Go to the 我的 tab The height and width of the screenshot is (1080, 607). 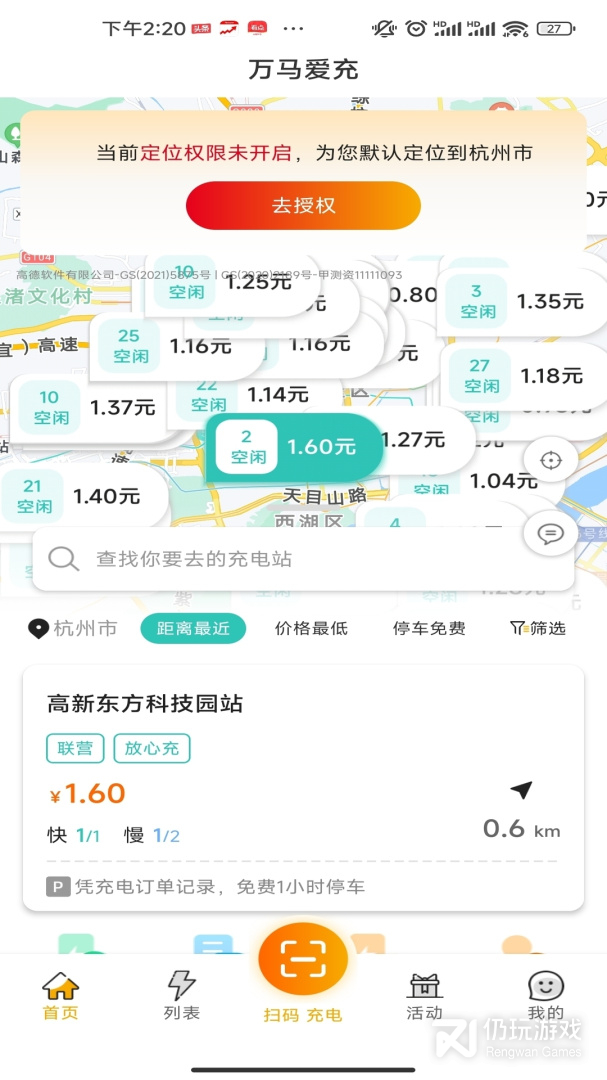pyautogui.click(x=546, y=996)
